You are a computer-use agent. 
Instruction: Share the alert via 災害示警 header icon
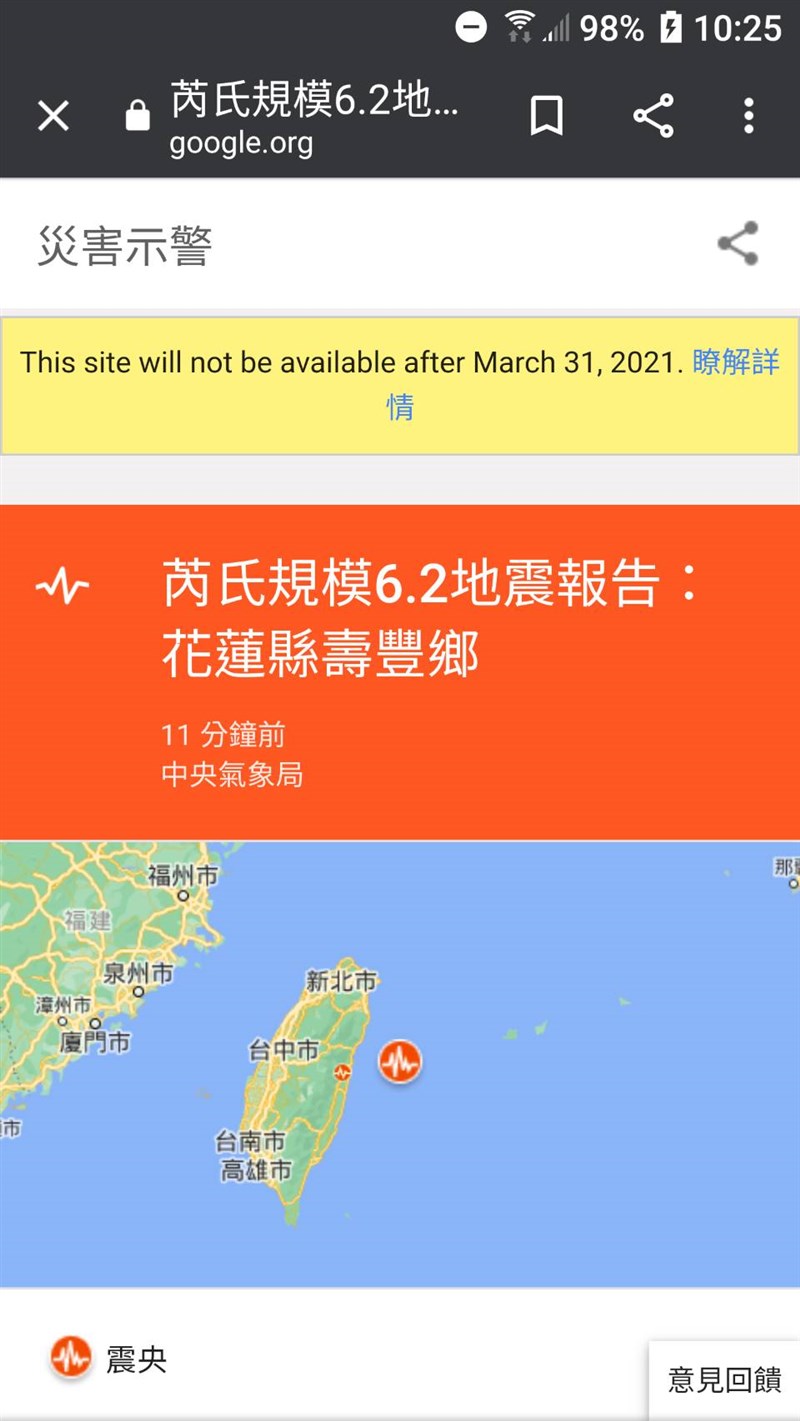pyautogui.click(x=738, y=244)
